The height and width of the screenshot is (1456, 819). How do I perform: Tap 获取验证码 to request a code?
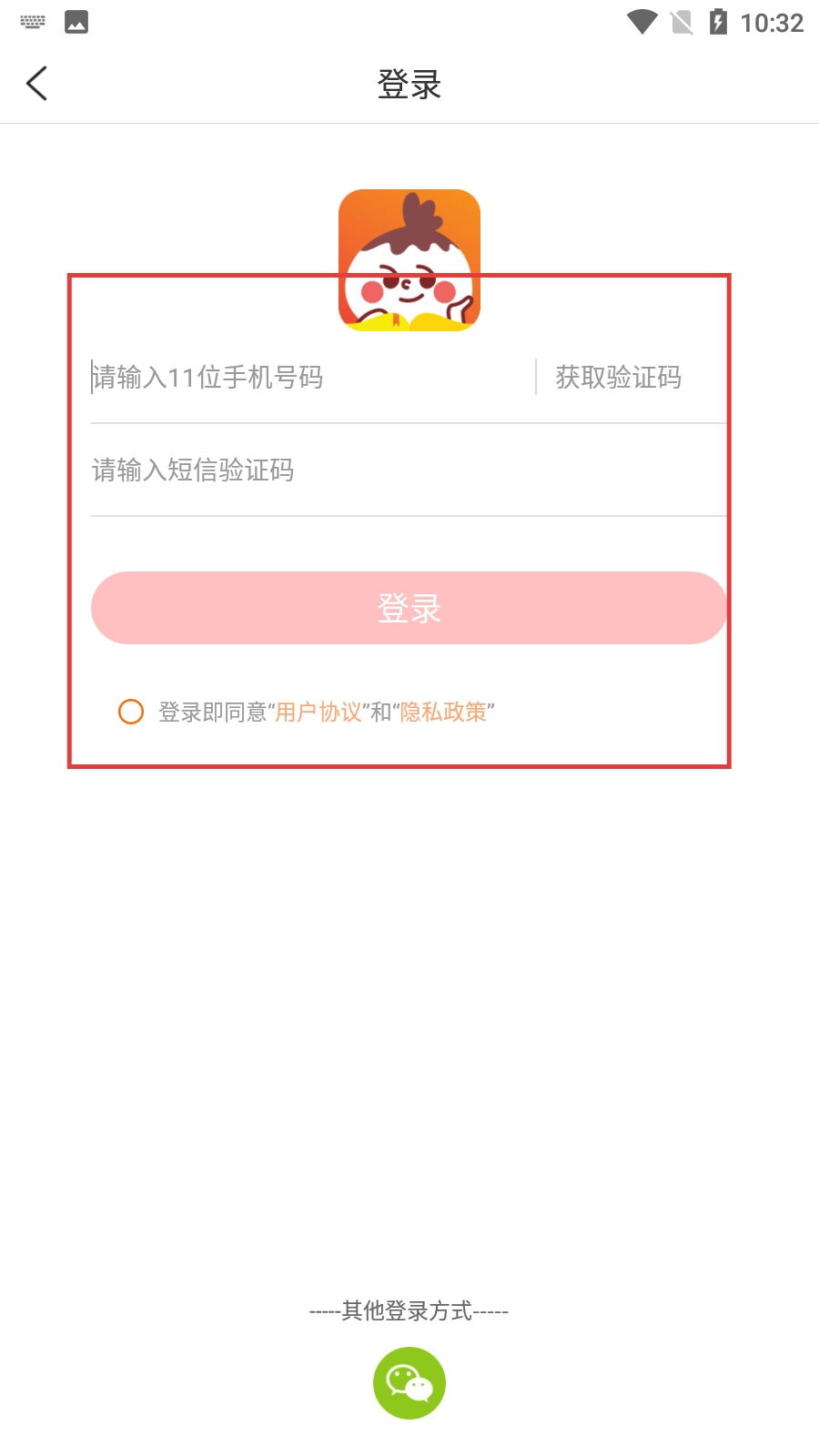619,377
